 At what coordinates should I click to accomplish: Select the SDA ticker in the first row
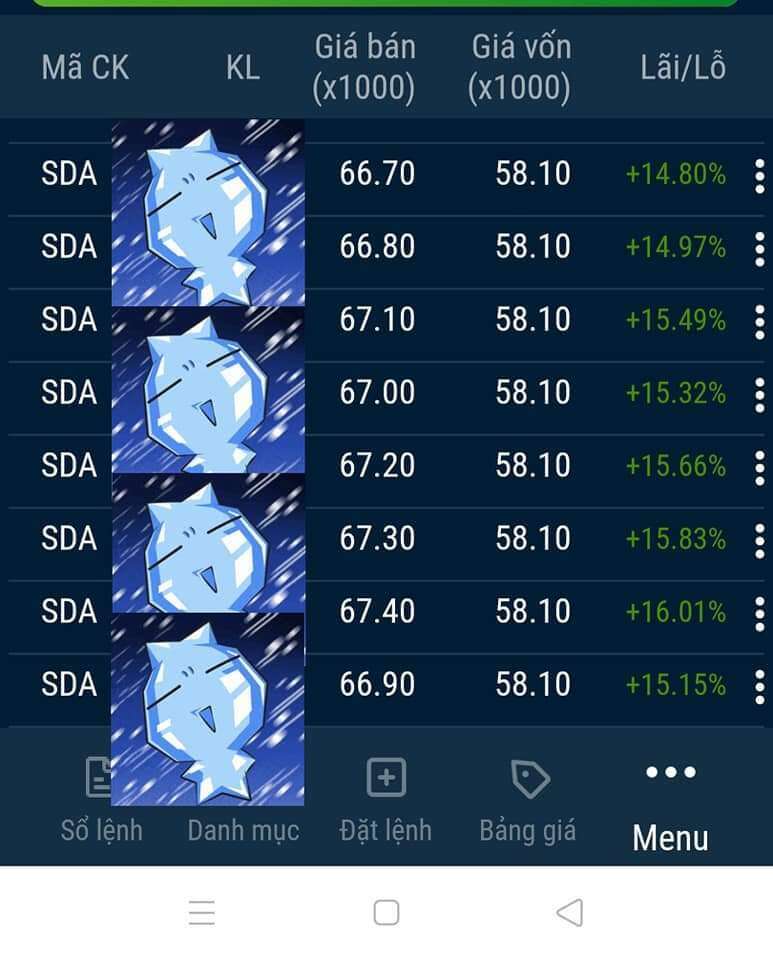click(66, 173)
